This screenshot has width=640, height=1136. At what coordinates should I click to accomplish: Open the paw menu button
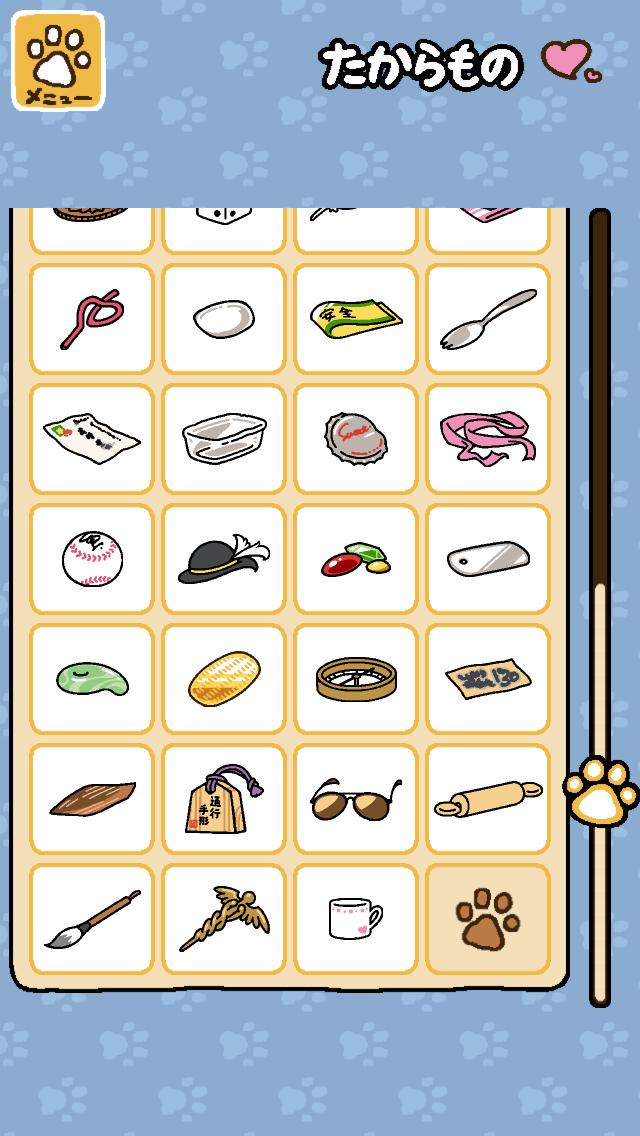pyautogui.click(x=58, y=61)
